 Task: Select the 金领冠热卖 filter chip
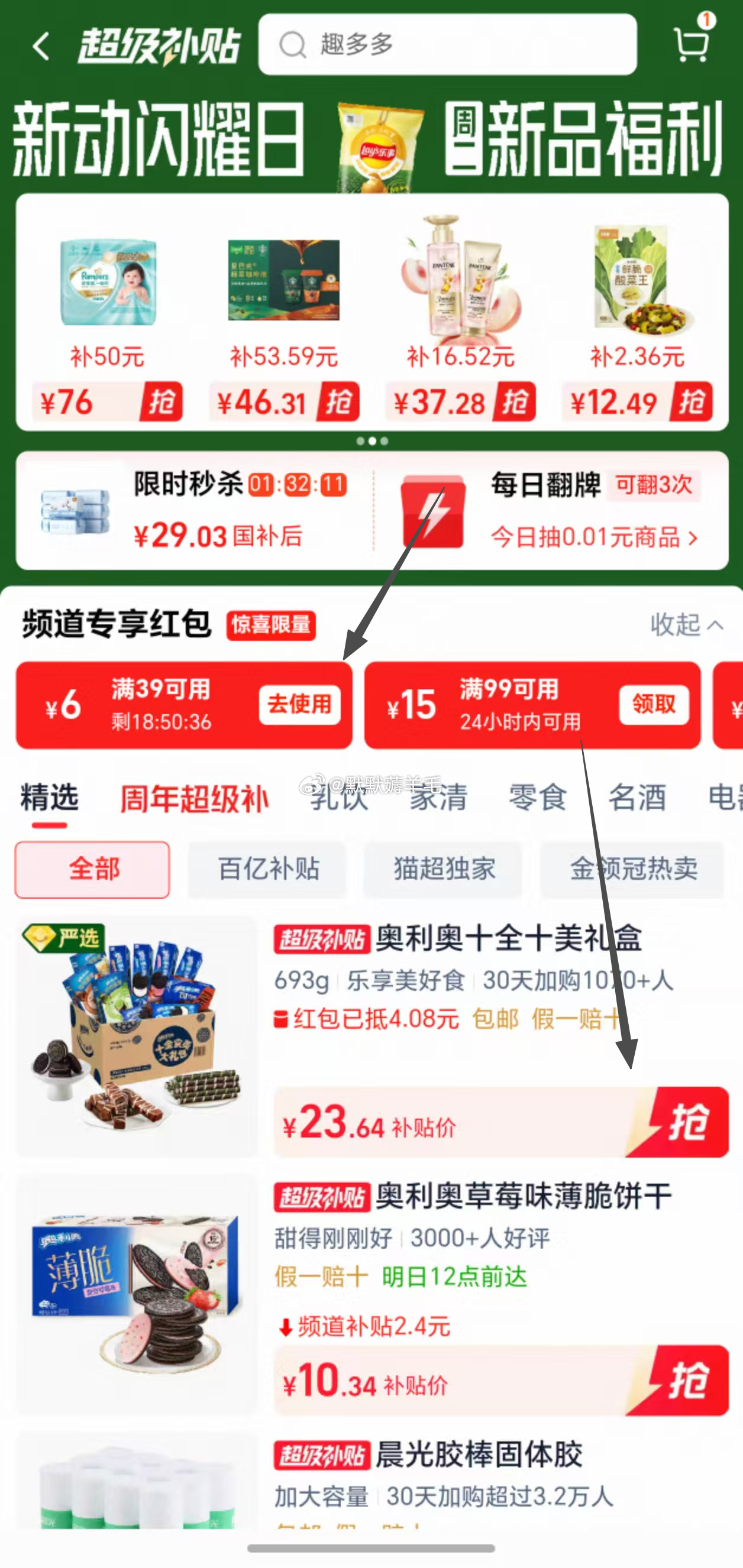pos(632,869)
